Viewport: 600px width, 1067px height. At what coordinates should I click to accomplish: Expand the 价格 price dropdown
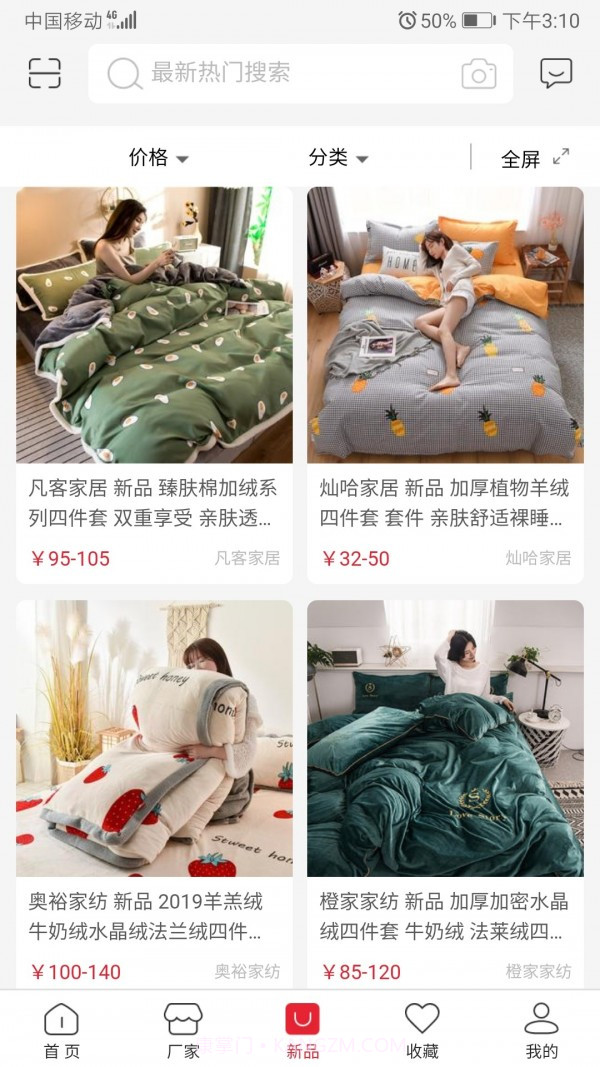[x=158, y=157]
